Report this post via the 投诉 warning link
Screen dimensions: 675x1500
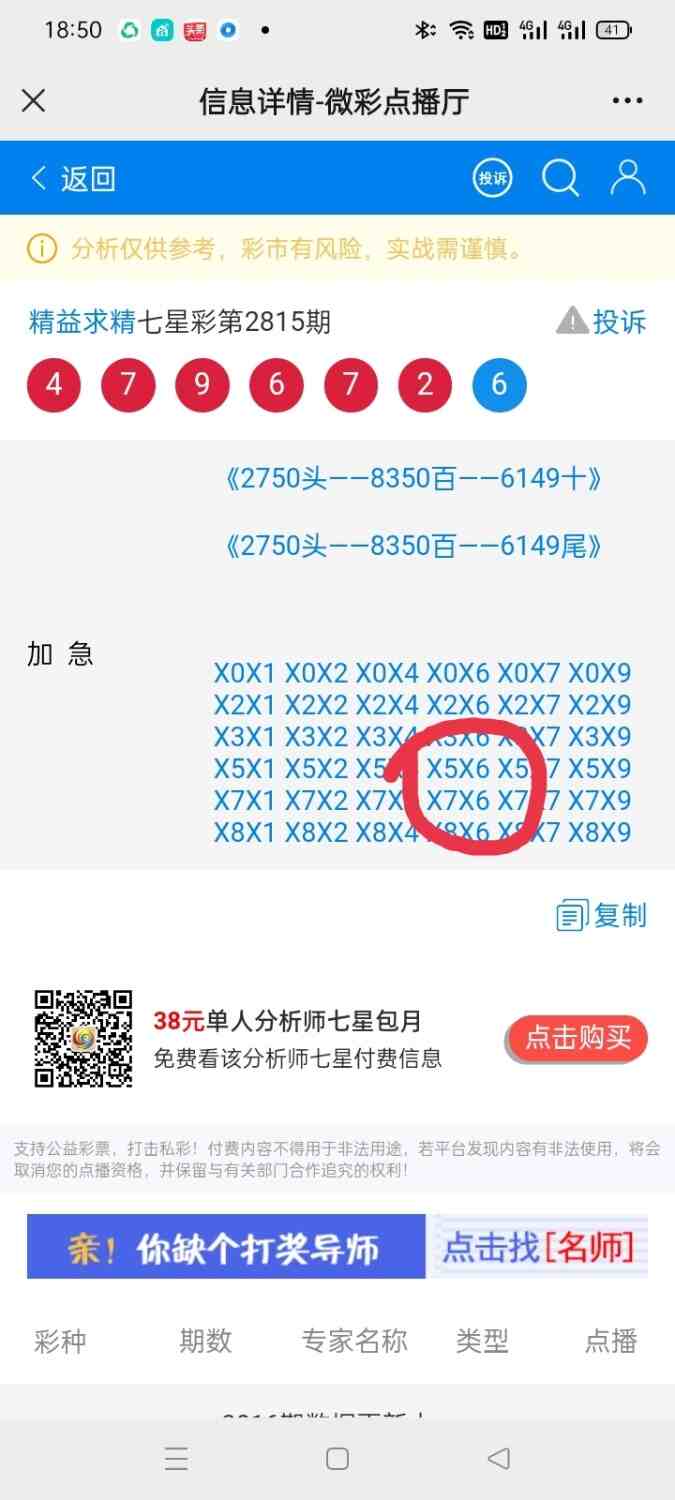click(602, 322)
